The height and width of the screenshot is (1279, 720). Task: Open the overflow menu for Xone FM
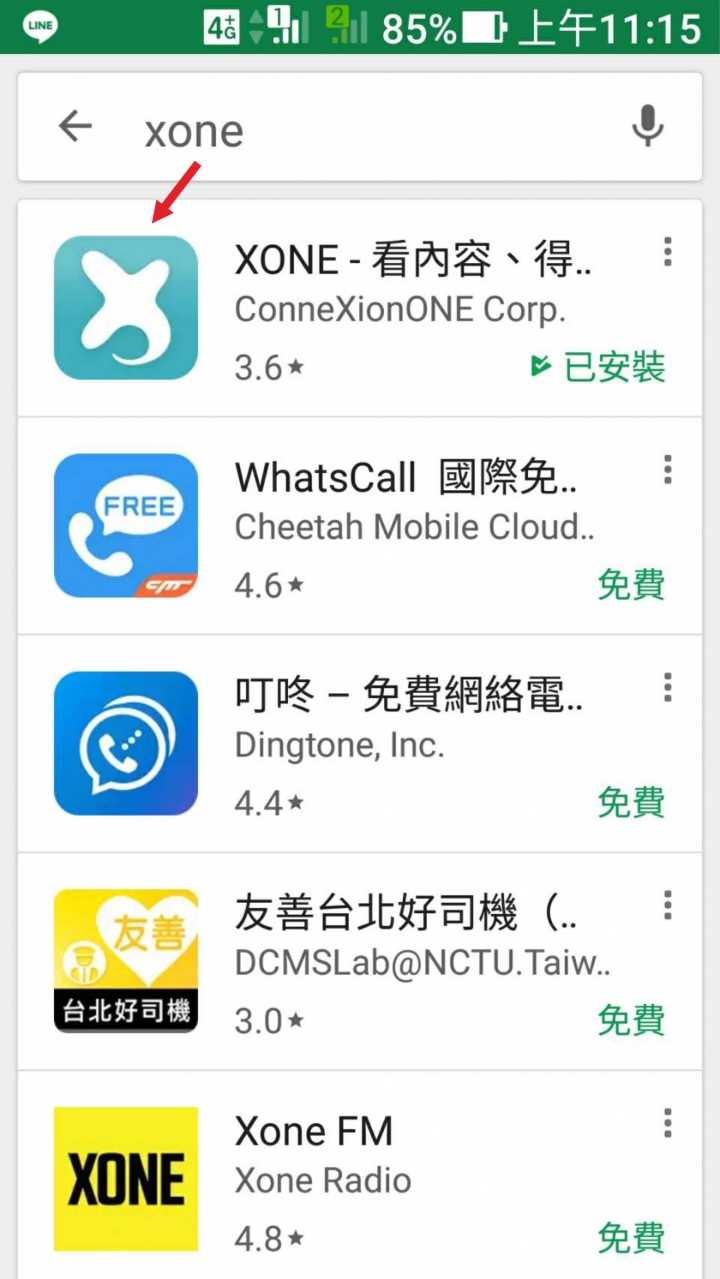(x=668, y=1124)
